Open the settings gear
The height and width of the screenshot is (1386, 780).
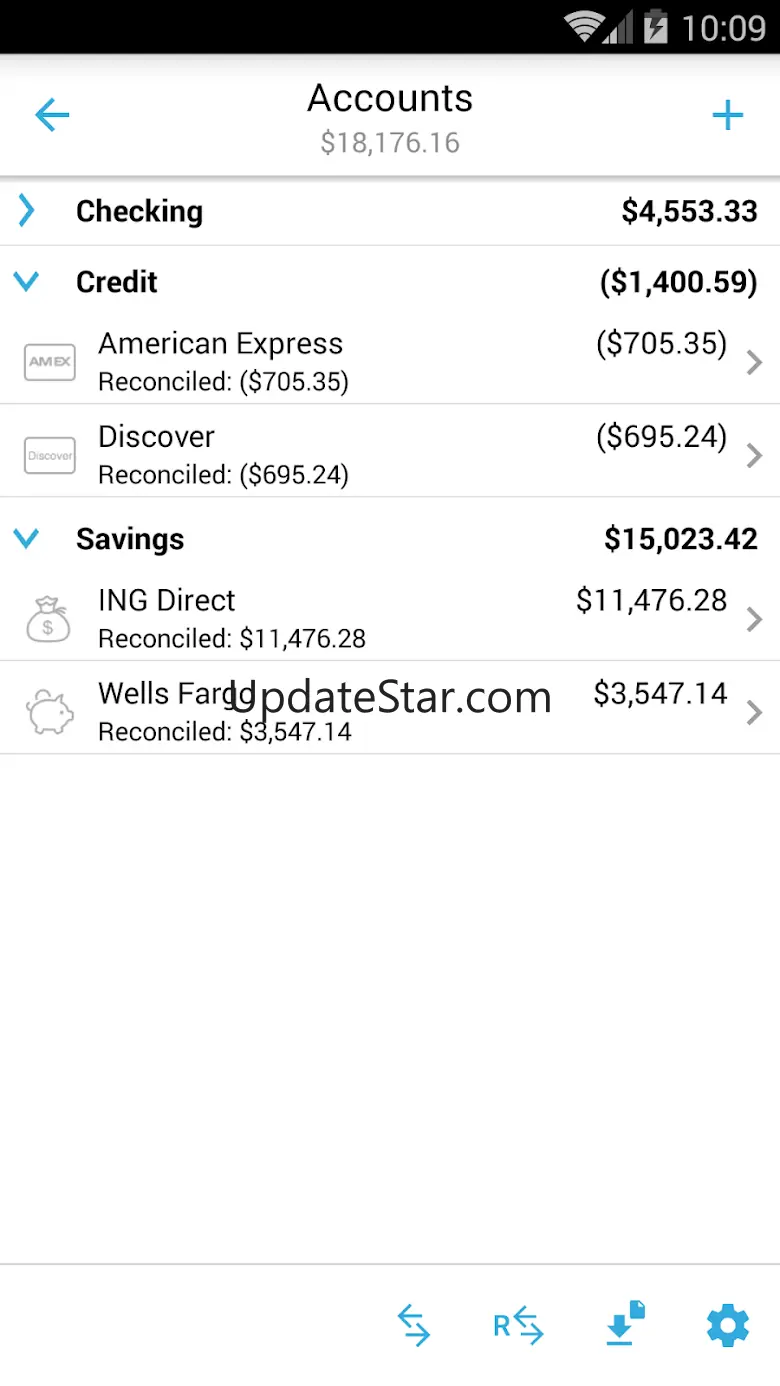click(727, 1326)
